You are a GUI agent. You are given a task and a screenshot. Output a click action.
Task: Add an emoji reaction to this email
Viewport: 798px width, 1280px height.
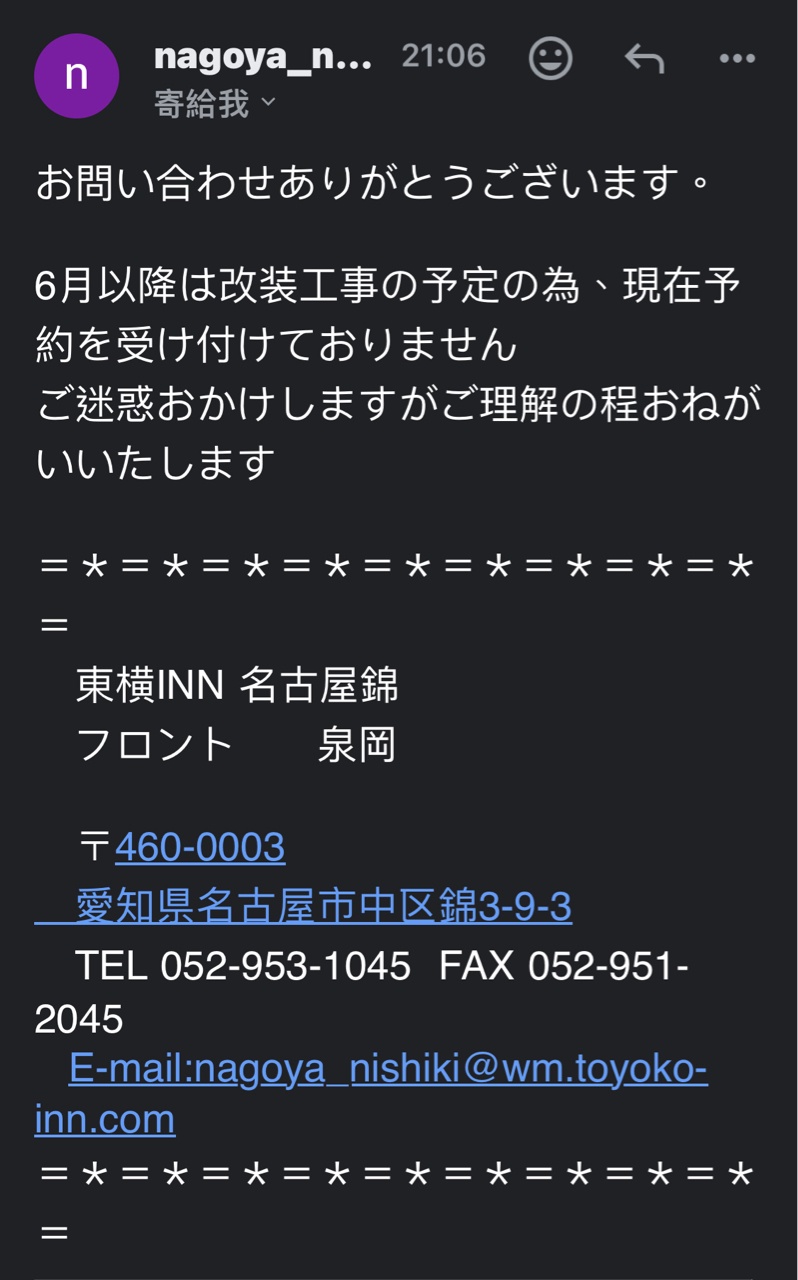coord(549,59)
